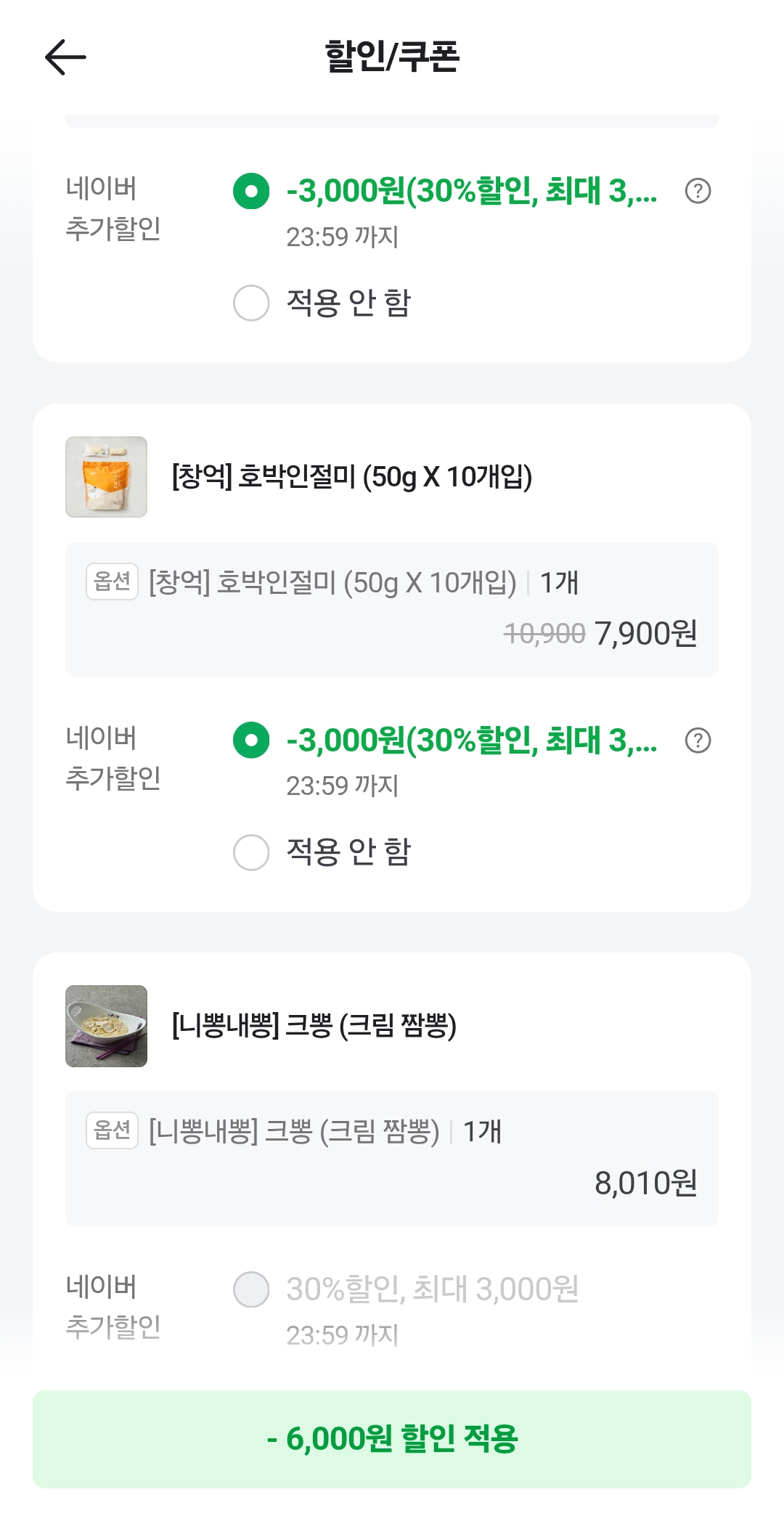Image resolution: width=784 pixels, height=1529 pixels.
Task: Open the 크뽕 (크림 짬뽕) product thumbnail
Action: coord(107,1026)
